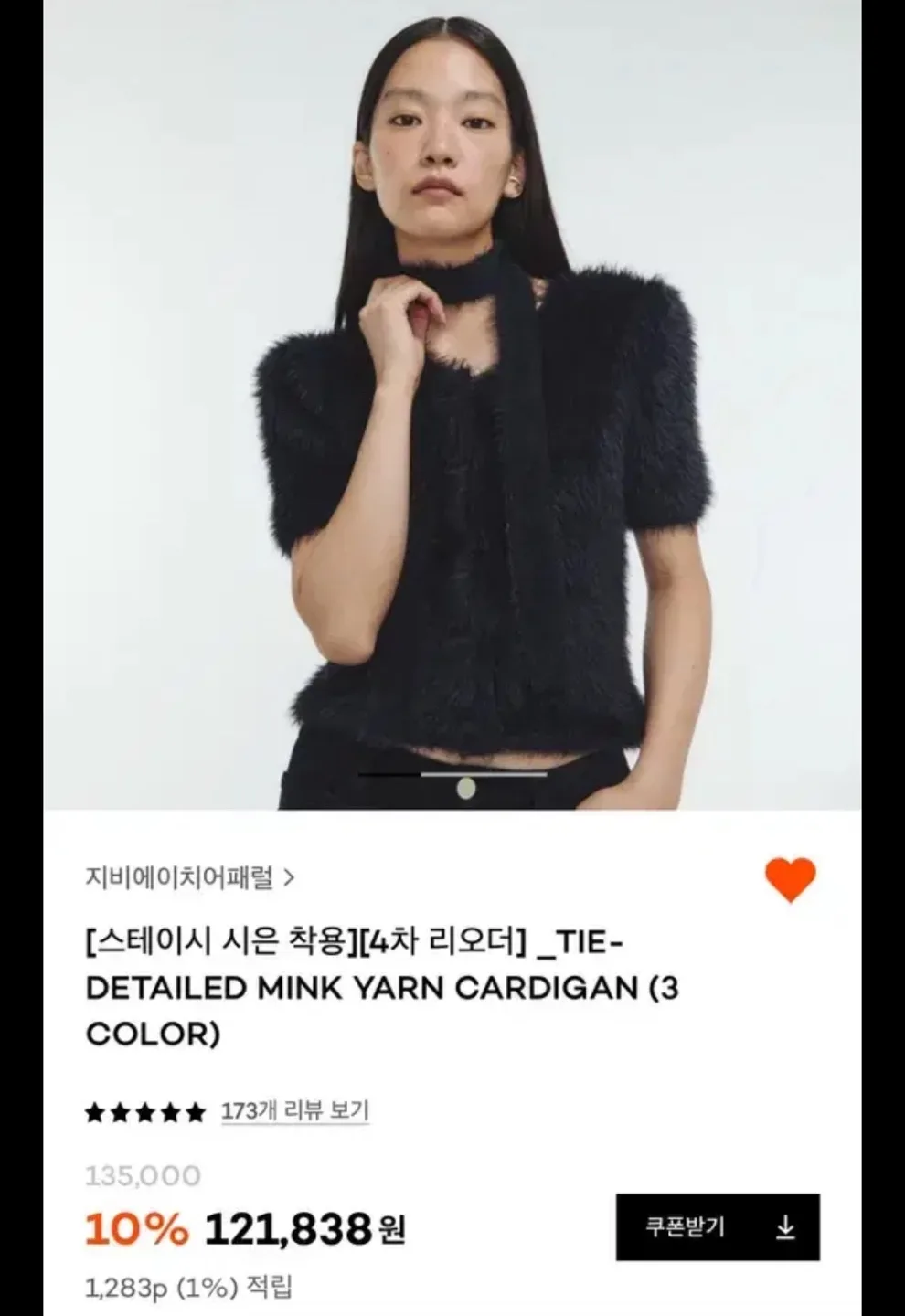Remove this cardigan from favorites with the heart
The image size is (905, 1316).
tap(790, 880)
